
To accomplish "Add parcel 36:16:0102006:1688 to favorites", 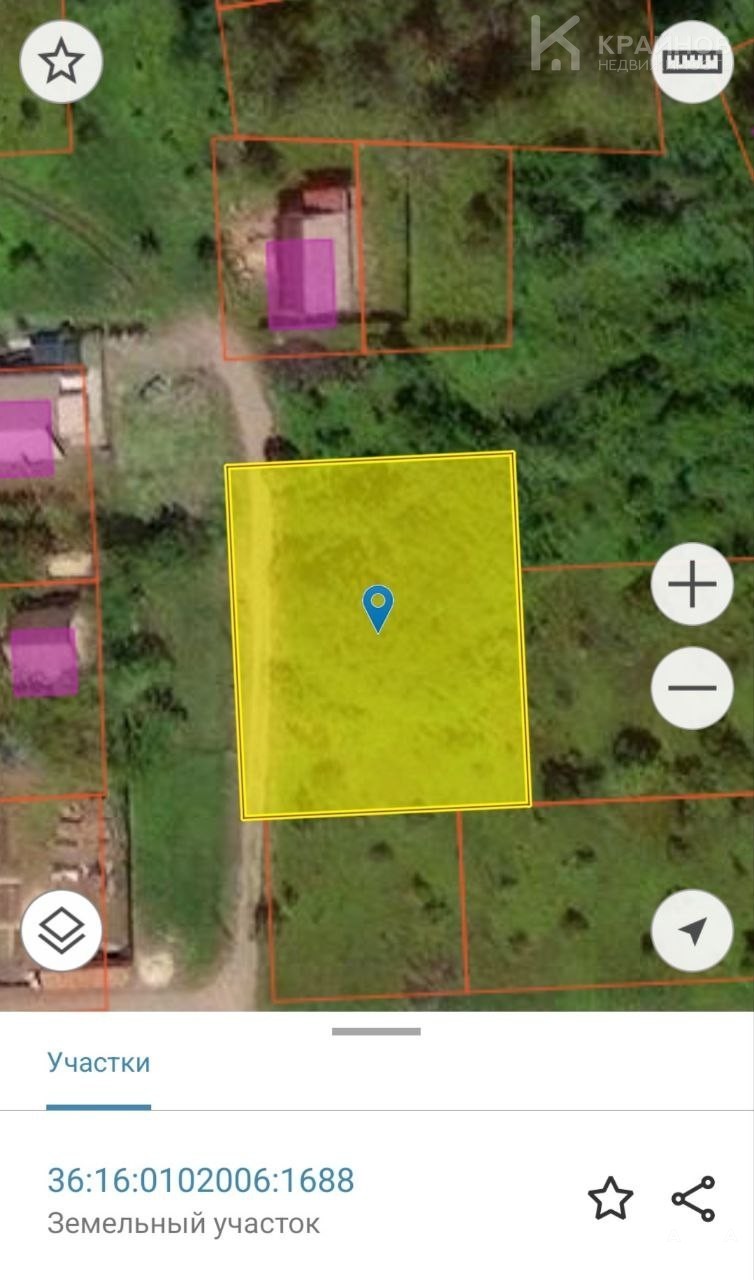I will pos(610,1198).
